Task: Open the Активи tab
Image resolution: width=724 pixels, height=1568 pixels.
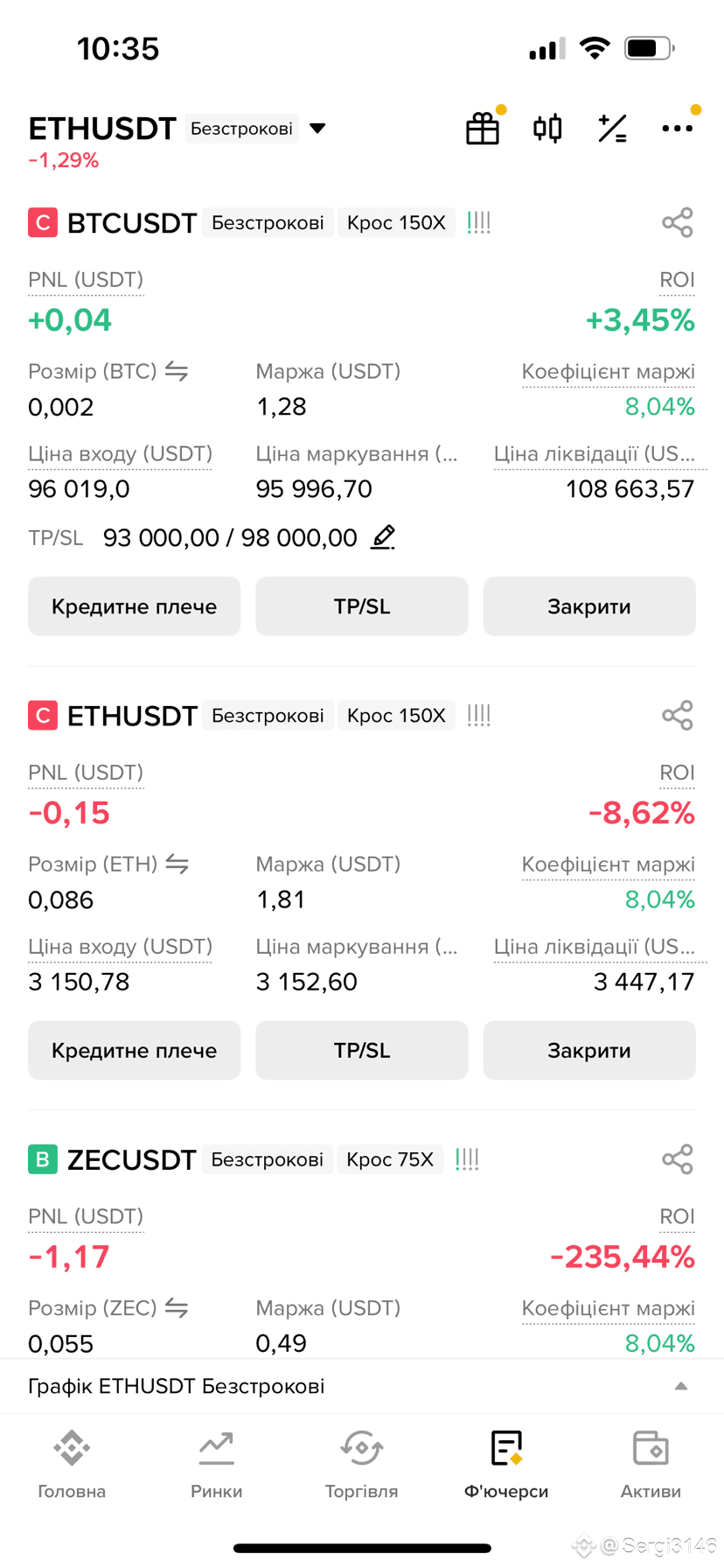Action: (651, 1464)
